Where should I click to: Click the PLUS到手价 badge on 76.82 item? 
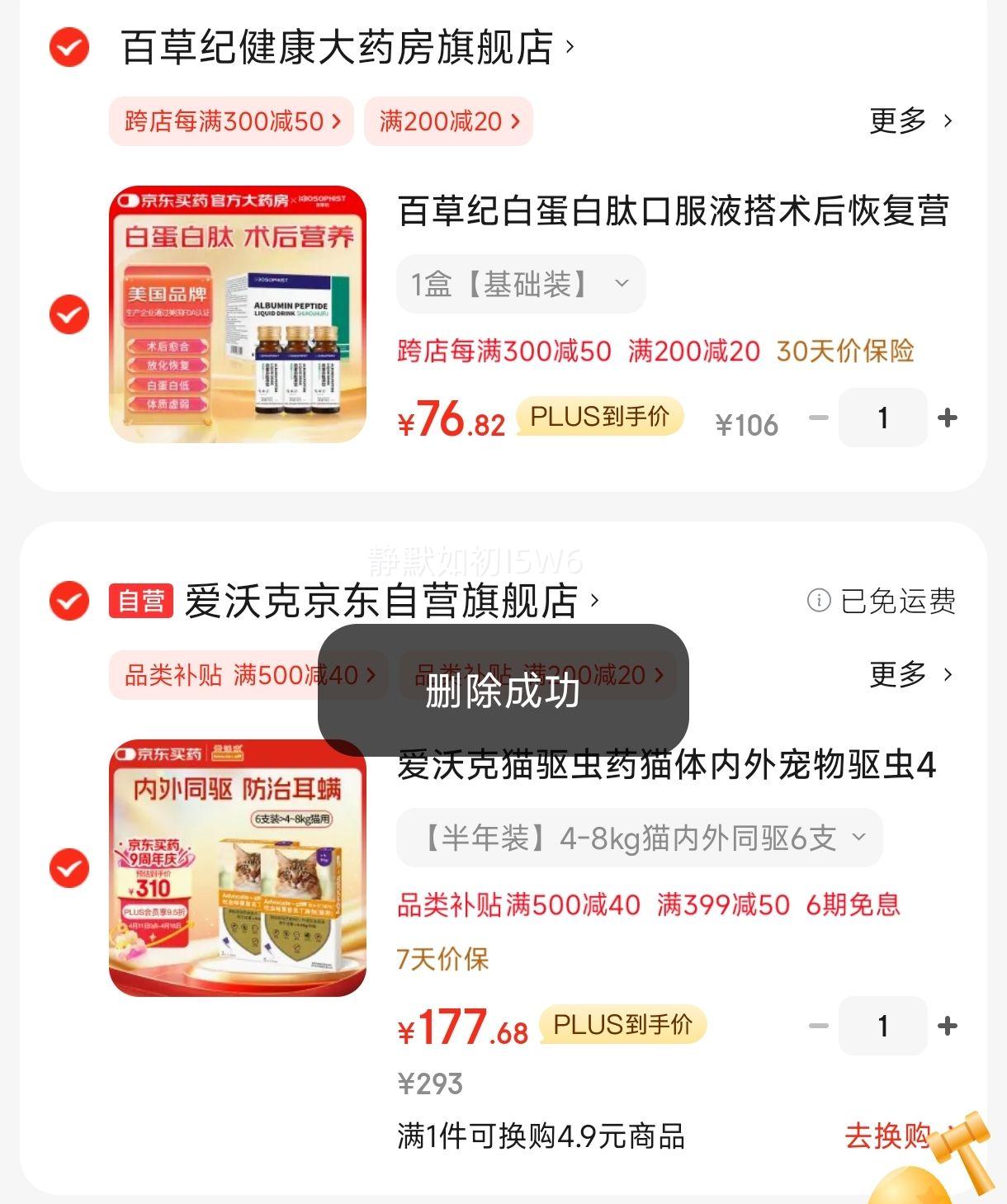point(600,418)
